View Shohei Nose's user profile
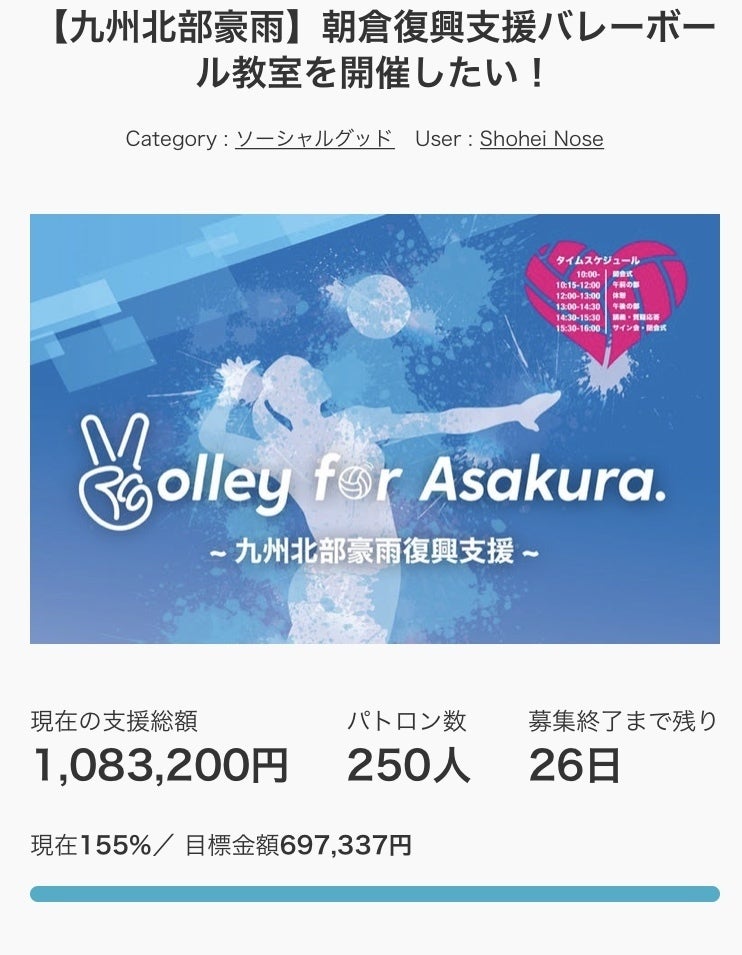Screen dimensions: 742x955 [x=541, y=139]
